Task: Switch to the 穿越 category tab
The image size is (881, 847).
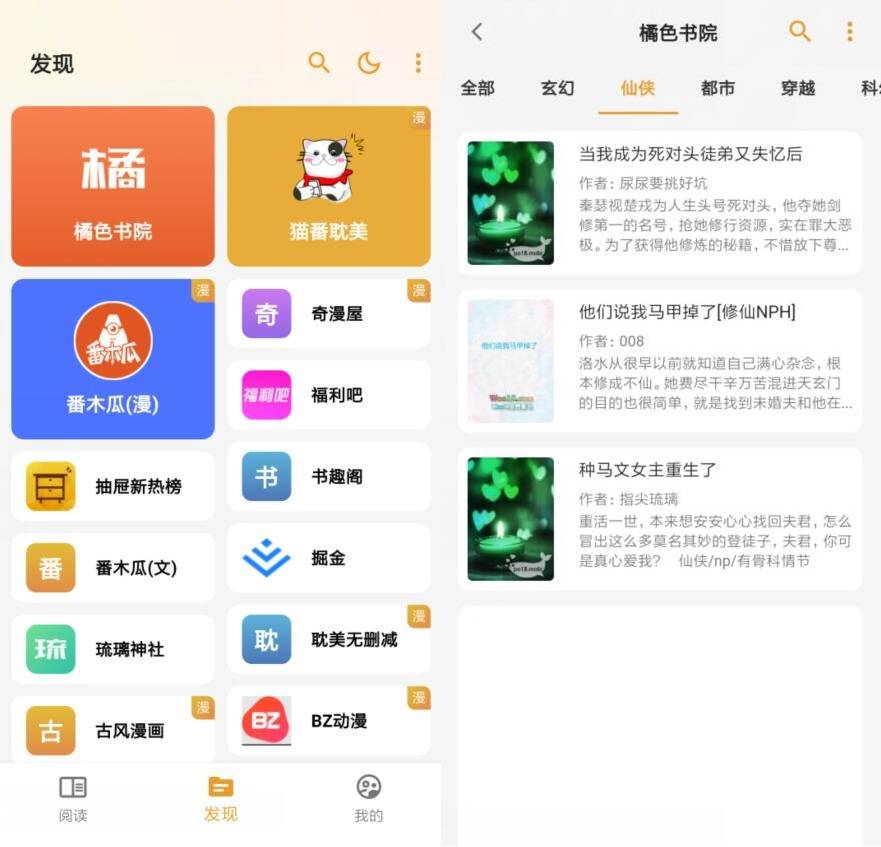Action: (x=797, y=88)
